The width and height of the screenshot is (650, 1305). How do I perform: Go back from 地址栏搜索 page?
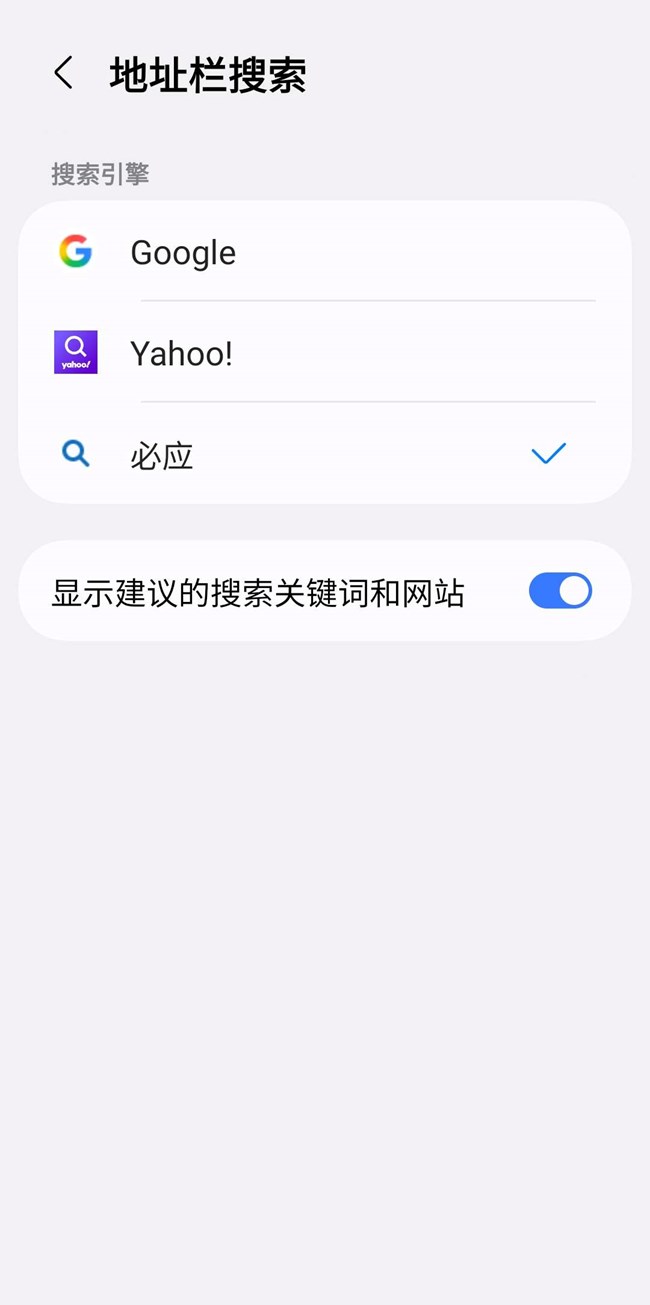pyautogui.click(x=64, y=74)
